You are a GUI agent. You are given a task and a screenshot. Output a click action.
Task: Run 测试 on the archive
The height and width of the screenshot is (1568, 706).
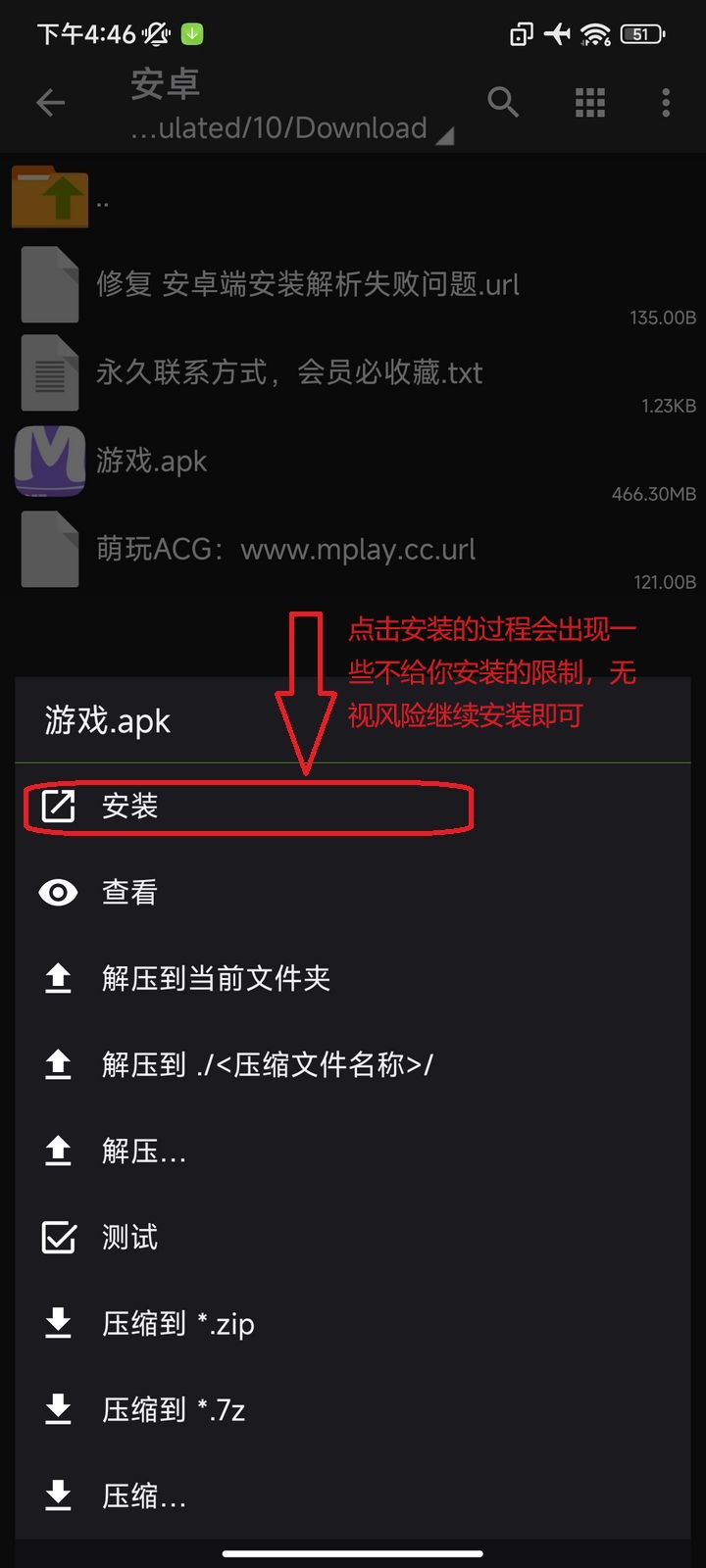(x=129, y=1237)
